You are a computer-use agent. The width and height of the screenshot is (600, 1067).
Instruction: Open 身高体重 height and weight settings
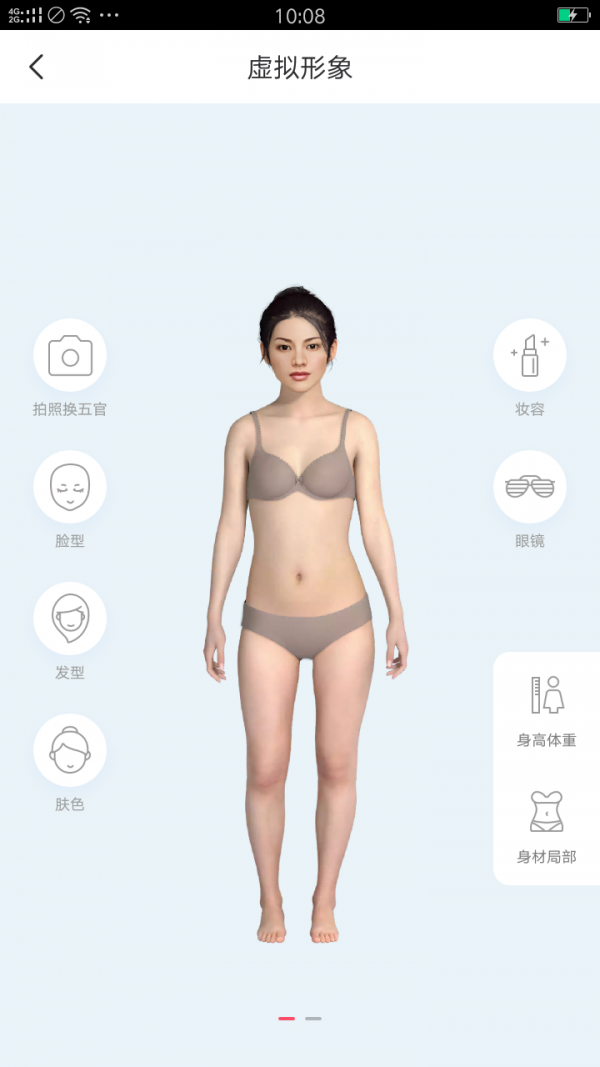pyautogui.click(x=547, y=709)
